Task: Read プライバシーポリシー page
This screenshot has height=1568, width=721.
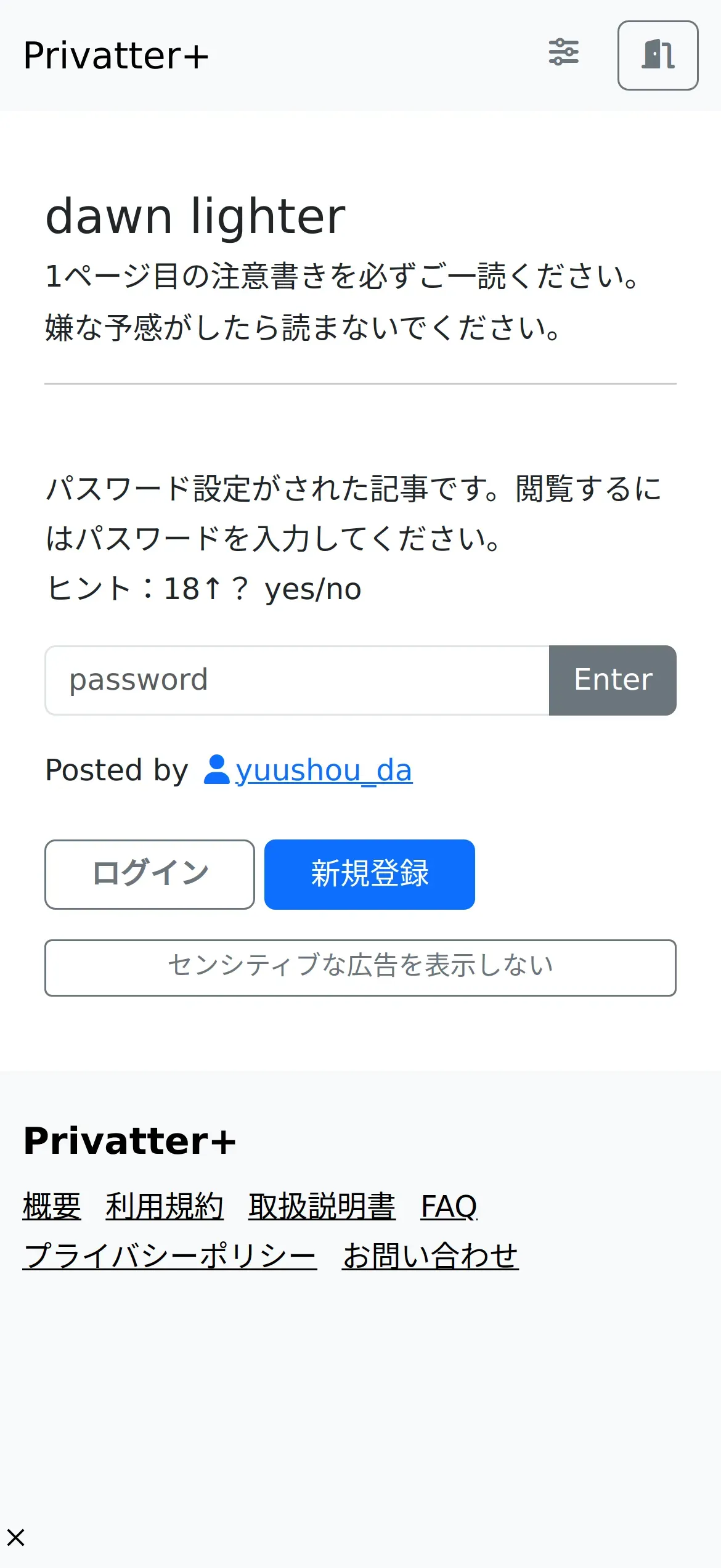Action: pyautogui.click(x=170, y=1255)
